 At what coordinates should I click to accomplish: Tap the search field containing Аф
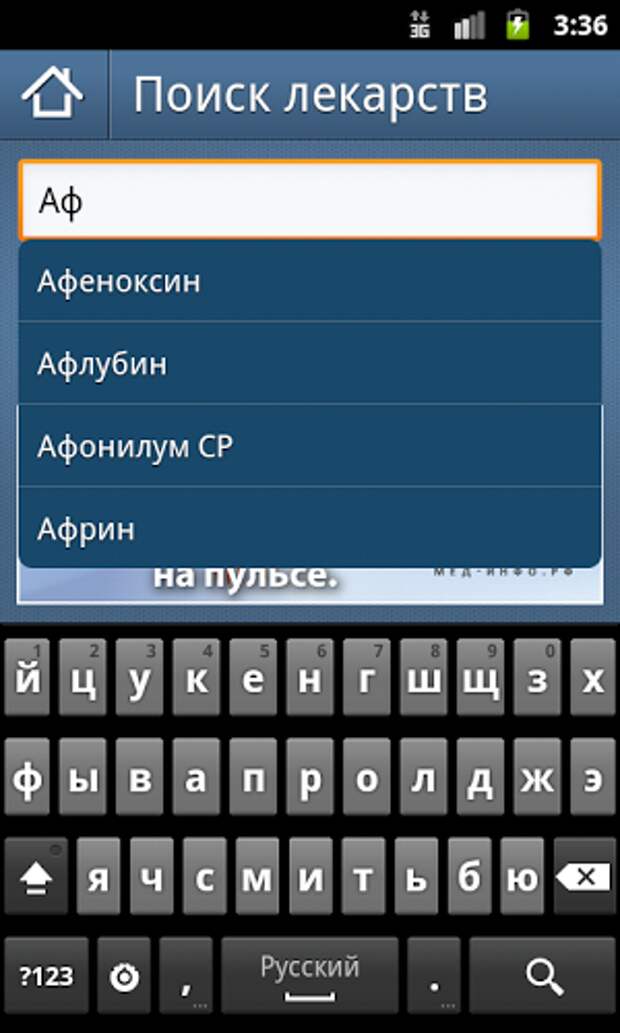(x=310, y=200)
